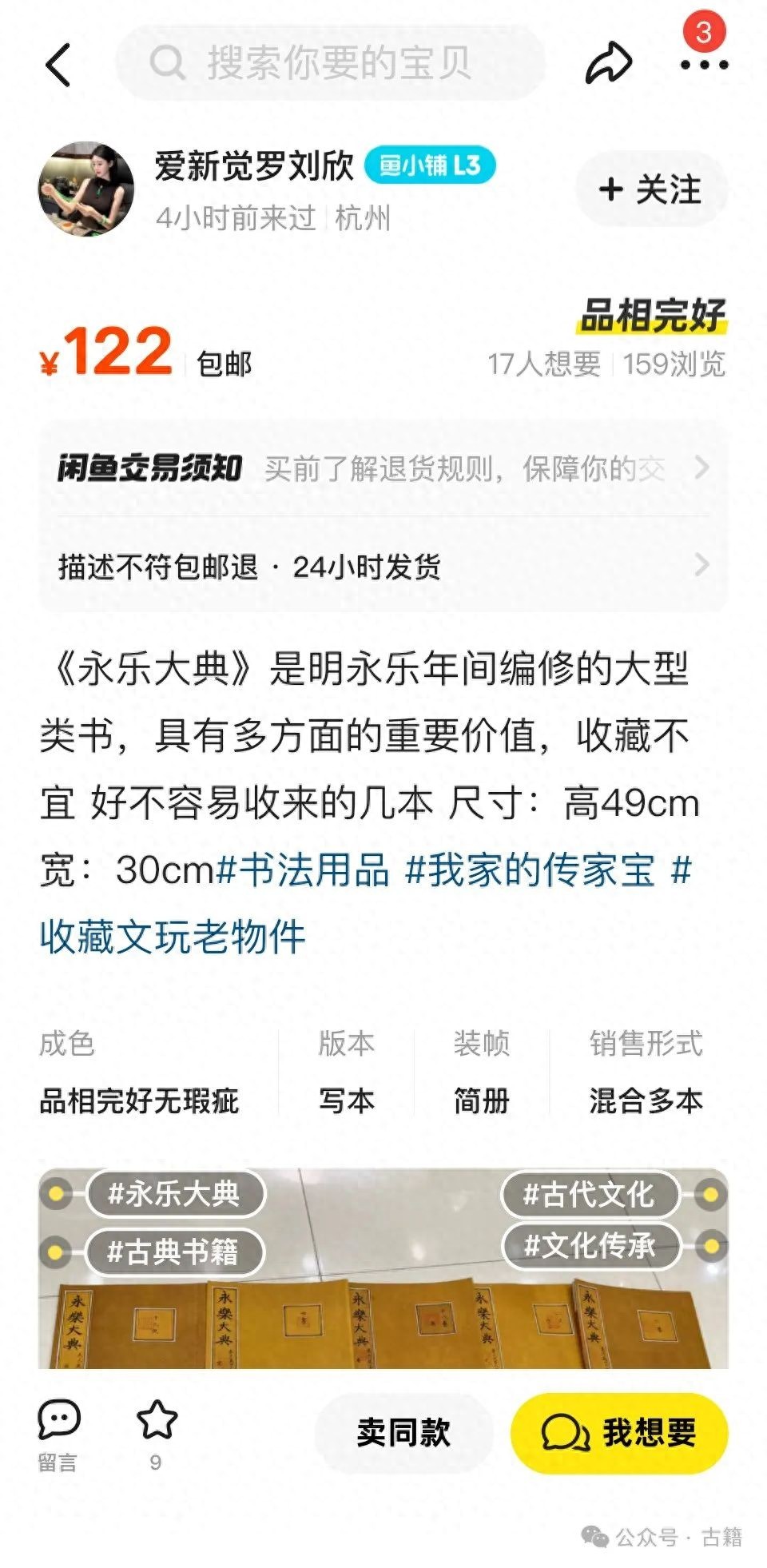Tap the #永乐大典 image tag

click(x=174, y=1194)
